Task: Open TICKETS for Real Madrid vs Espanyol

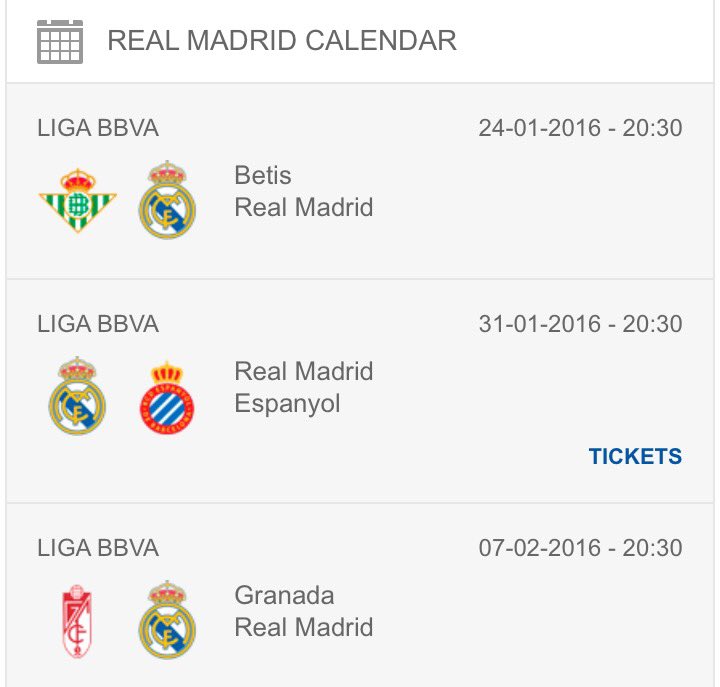Action: [635, 457]
